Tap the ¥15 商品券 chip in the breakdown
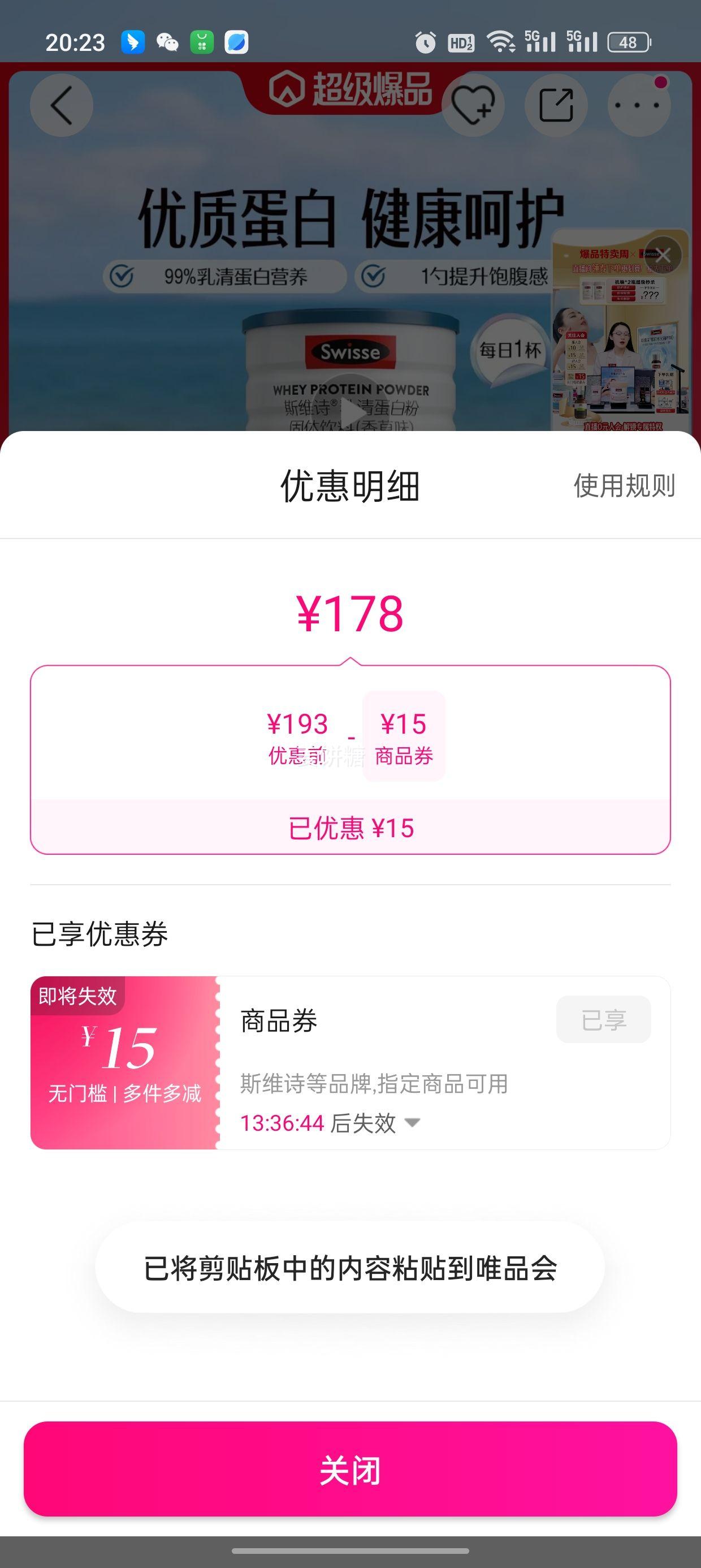 click(406, 736)
